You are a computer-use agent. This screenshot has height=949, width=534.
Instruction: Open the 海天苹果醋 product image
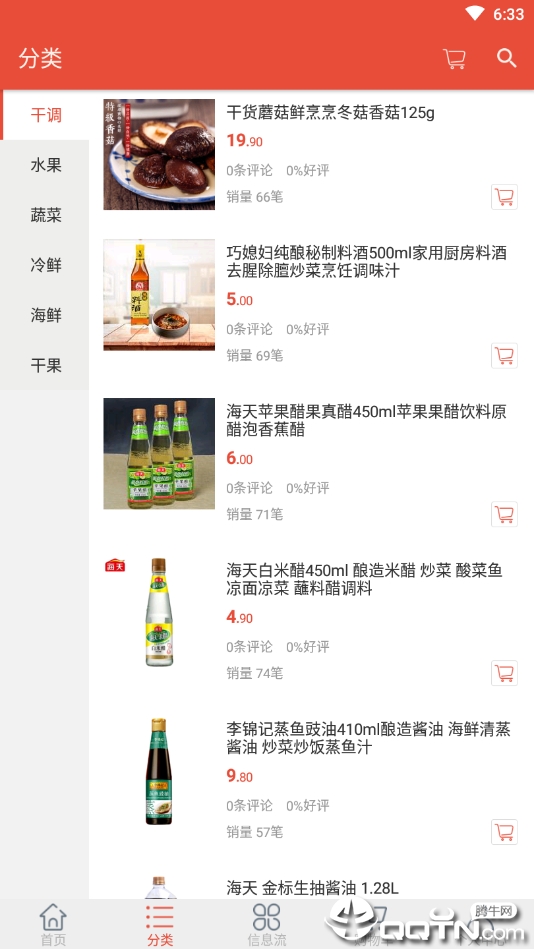(x=159, y=453)
